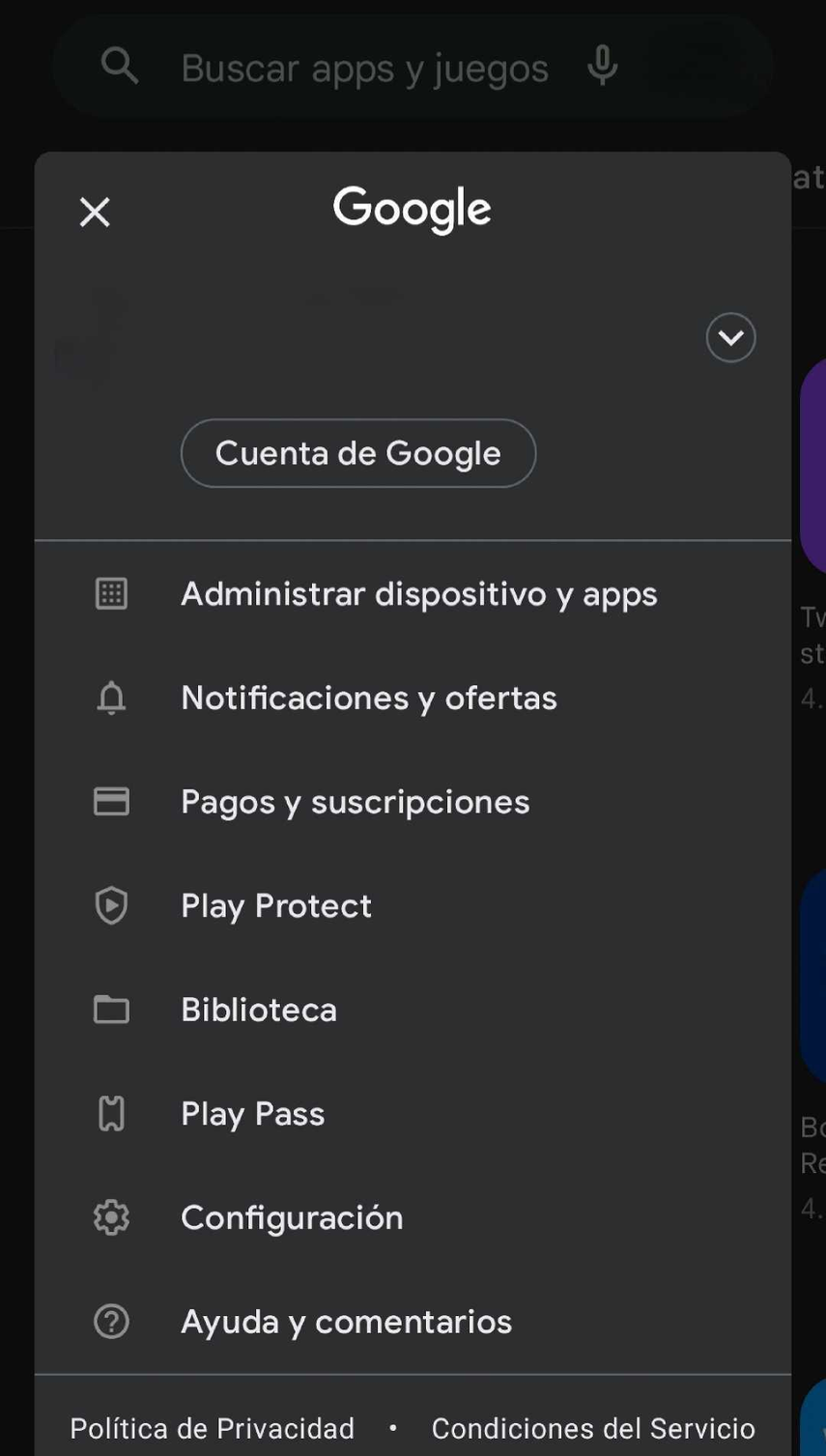Open Condiciones del Servicio
The height and width of the screenshot is (1456, 826).
(x=592, y=1428)
